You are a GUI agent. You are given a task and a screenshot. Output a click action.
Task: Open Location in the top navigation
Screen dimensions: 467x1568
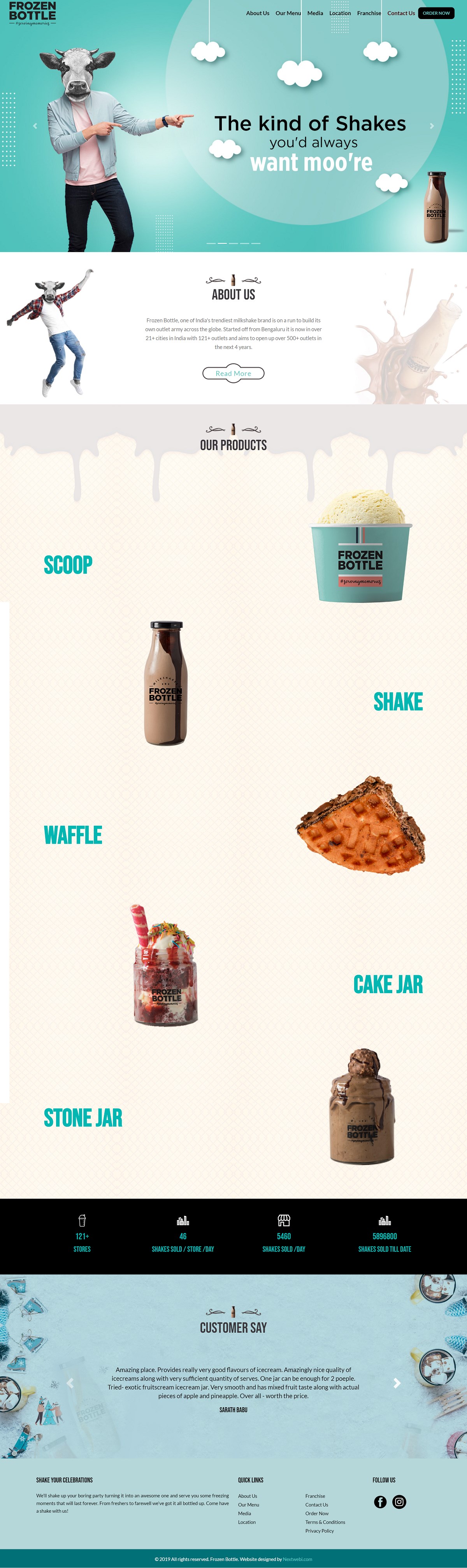tap(340, 13)
